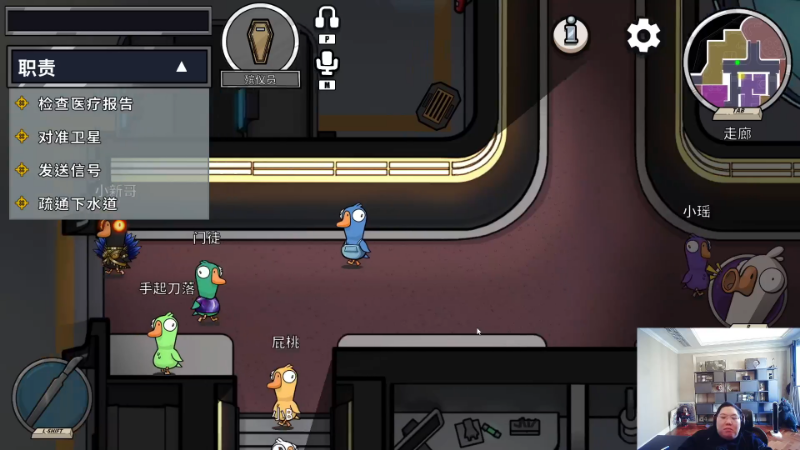
Task: Tap the coffin role button
Action: (x=260, y=40)
